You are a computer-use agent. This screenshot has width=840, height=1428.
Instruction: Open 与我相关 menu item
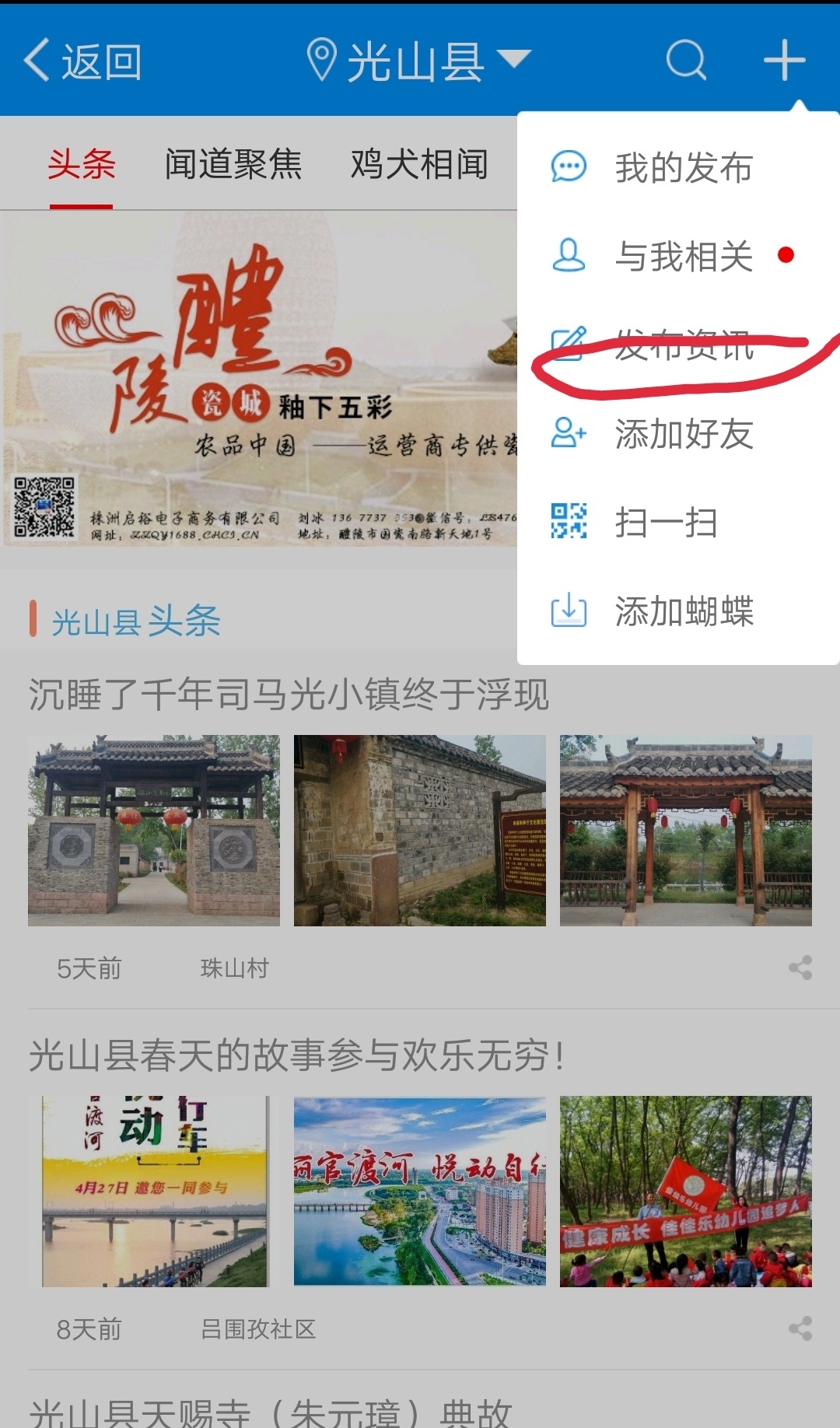(681, 256)
